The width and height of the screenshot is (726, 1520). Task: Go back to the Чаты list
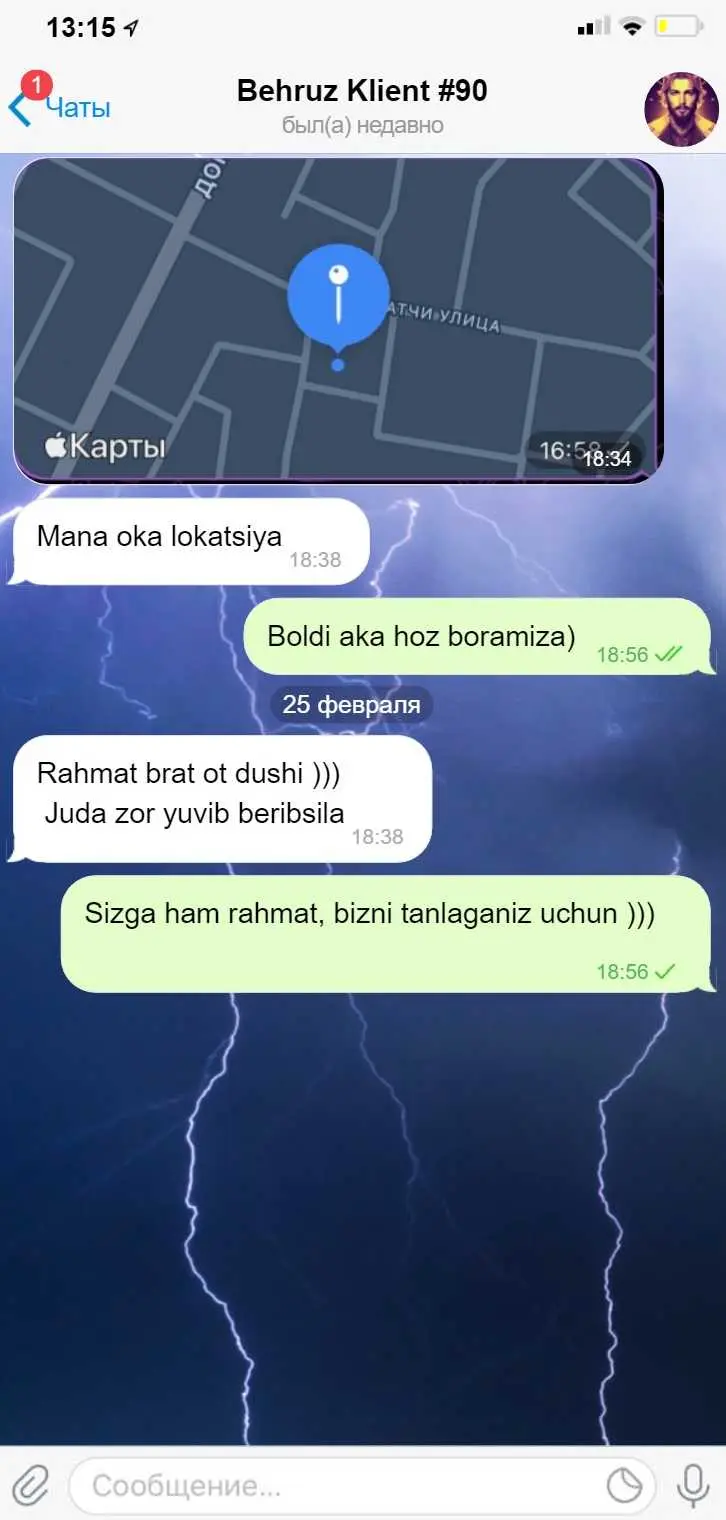tap(60, 108)
